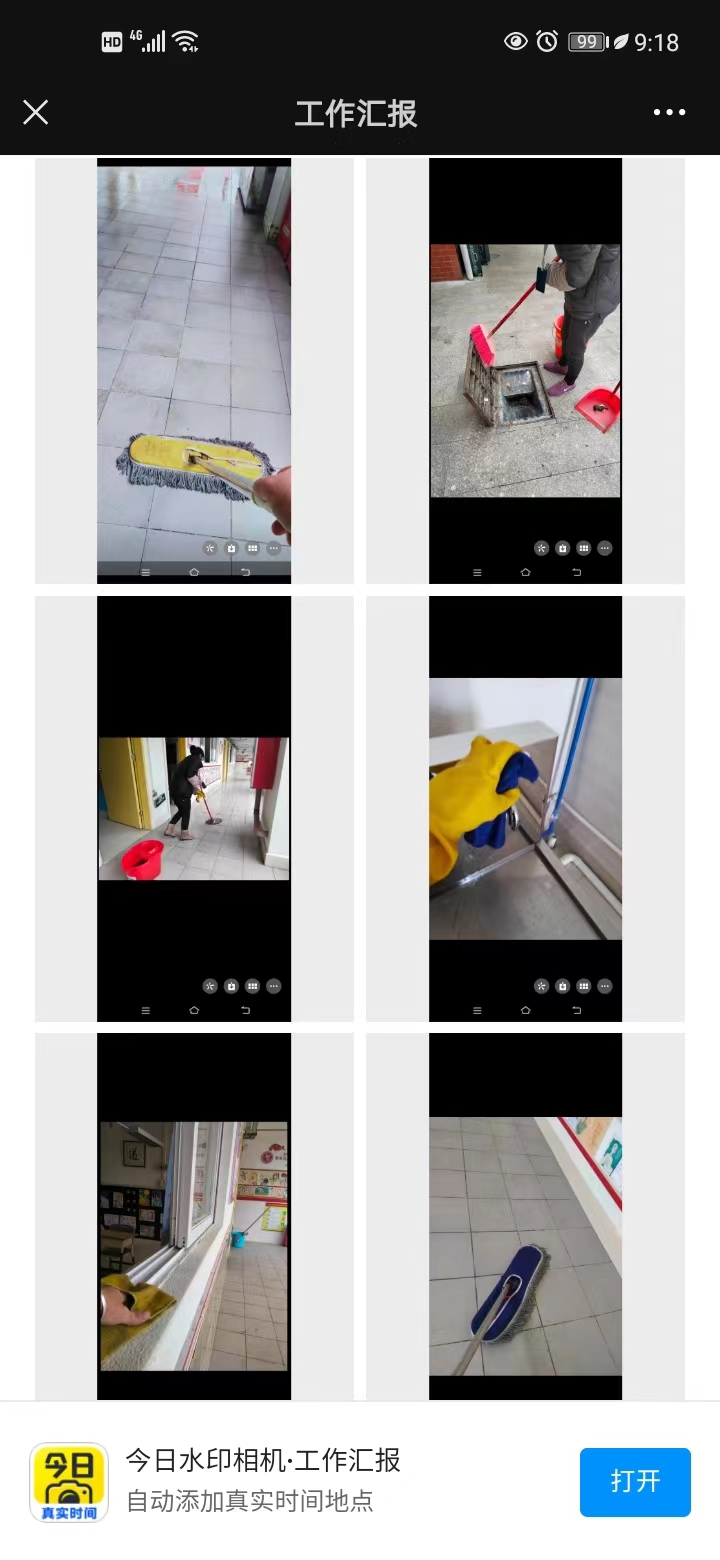Open the yellow mop floor photo
Screen dimensions: 720x1560
pyautogui.click(x=194, y=371)
